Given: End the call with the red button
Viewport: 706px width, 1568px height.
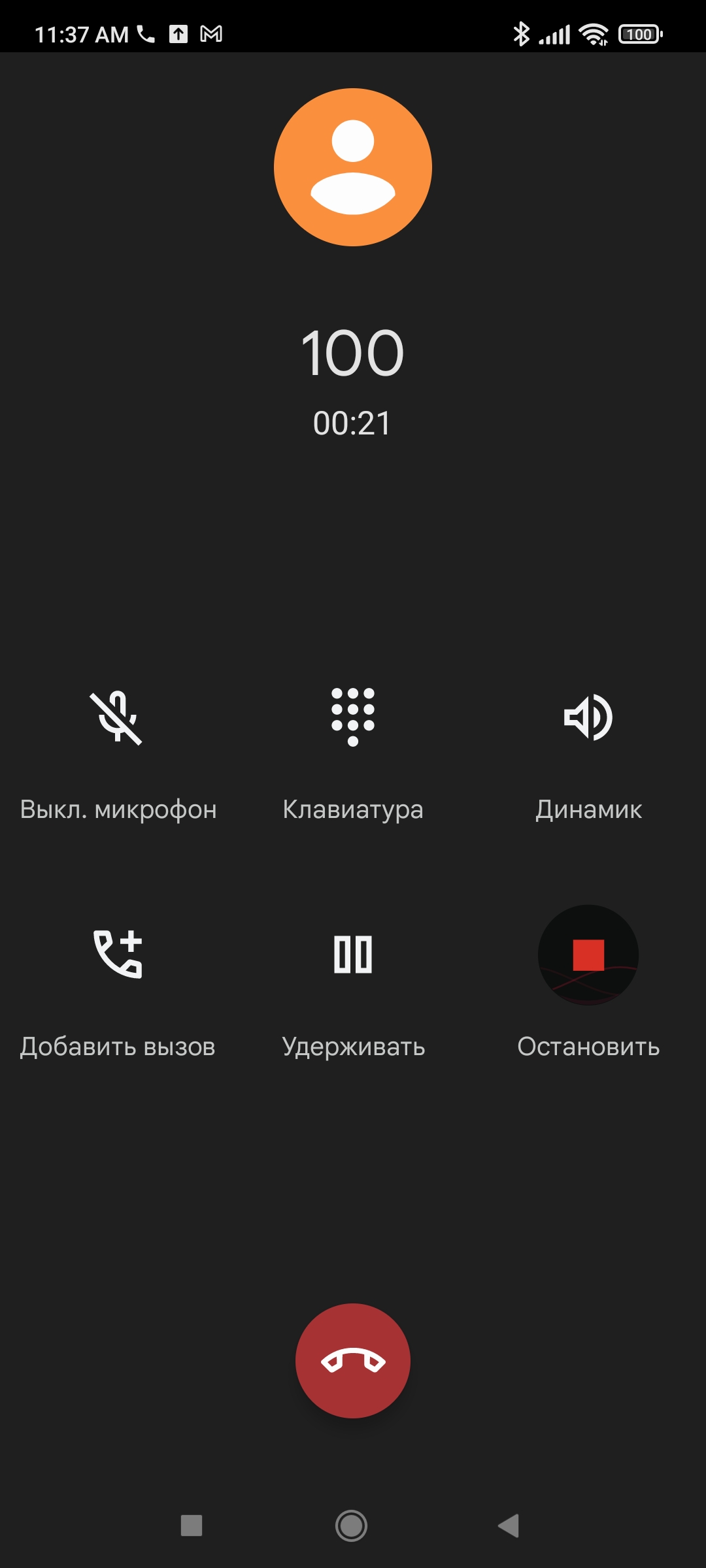Looking at the screenshot, I should pyautogui.click(x=352, y=1361).
